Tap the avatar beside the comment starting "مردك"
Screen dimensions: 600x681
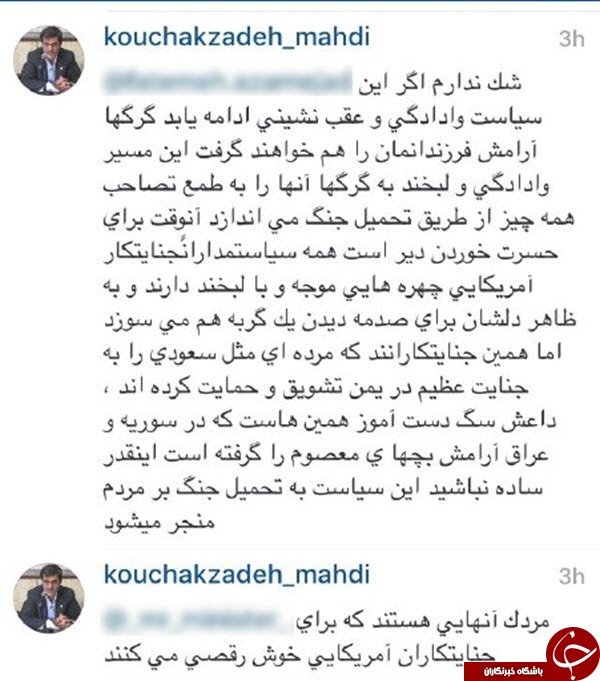[x=48, y=597]
